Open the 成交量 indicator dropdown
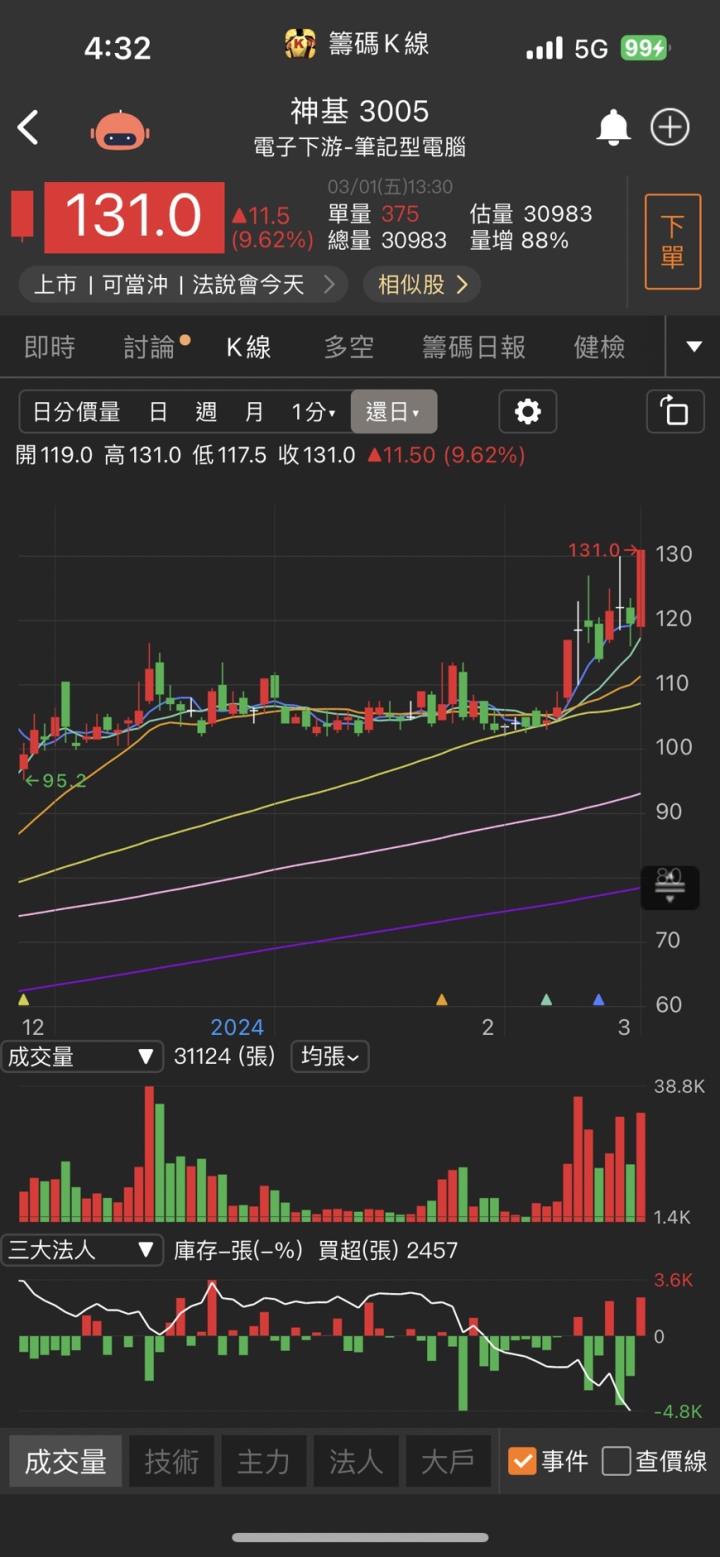The height and width of the screenshot is (1557, 720). click(x=81, y=1057)
